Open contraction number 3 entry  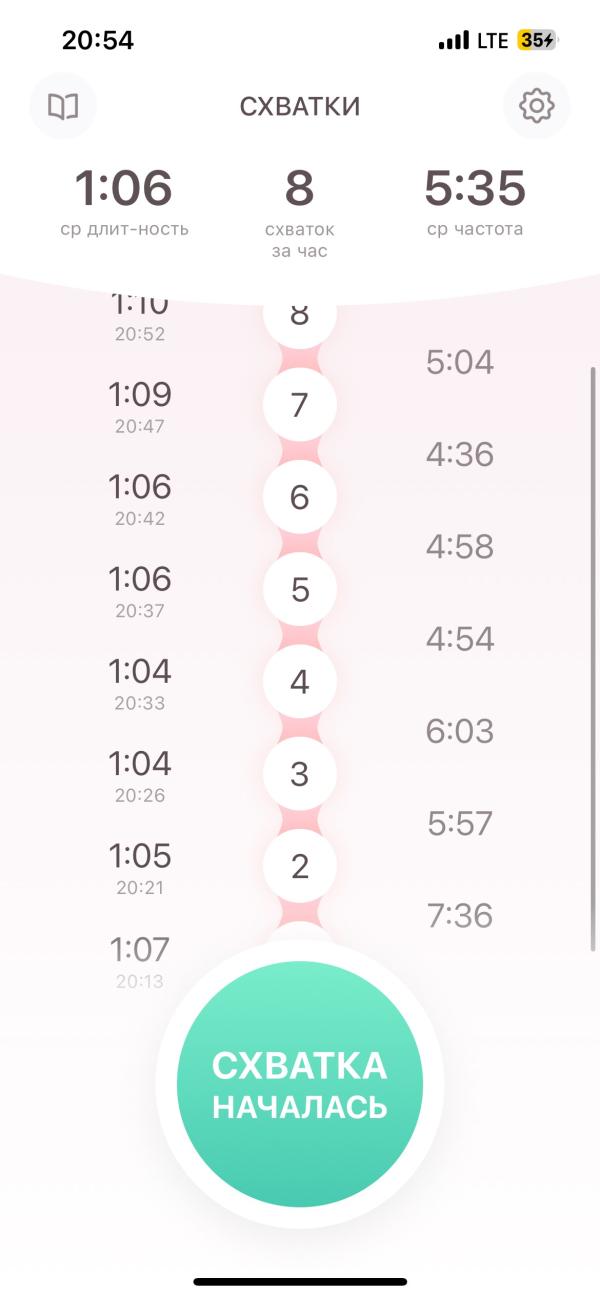coord(299,775)
